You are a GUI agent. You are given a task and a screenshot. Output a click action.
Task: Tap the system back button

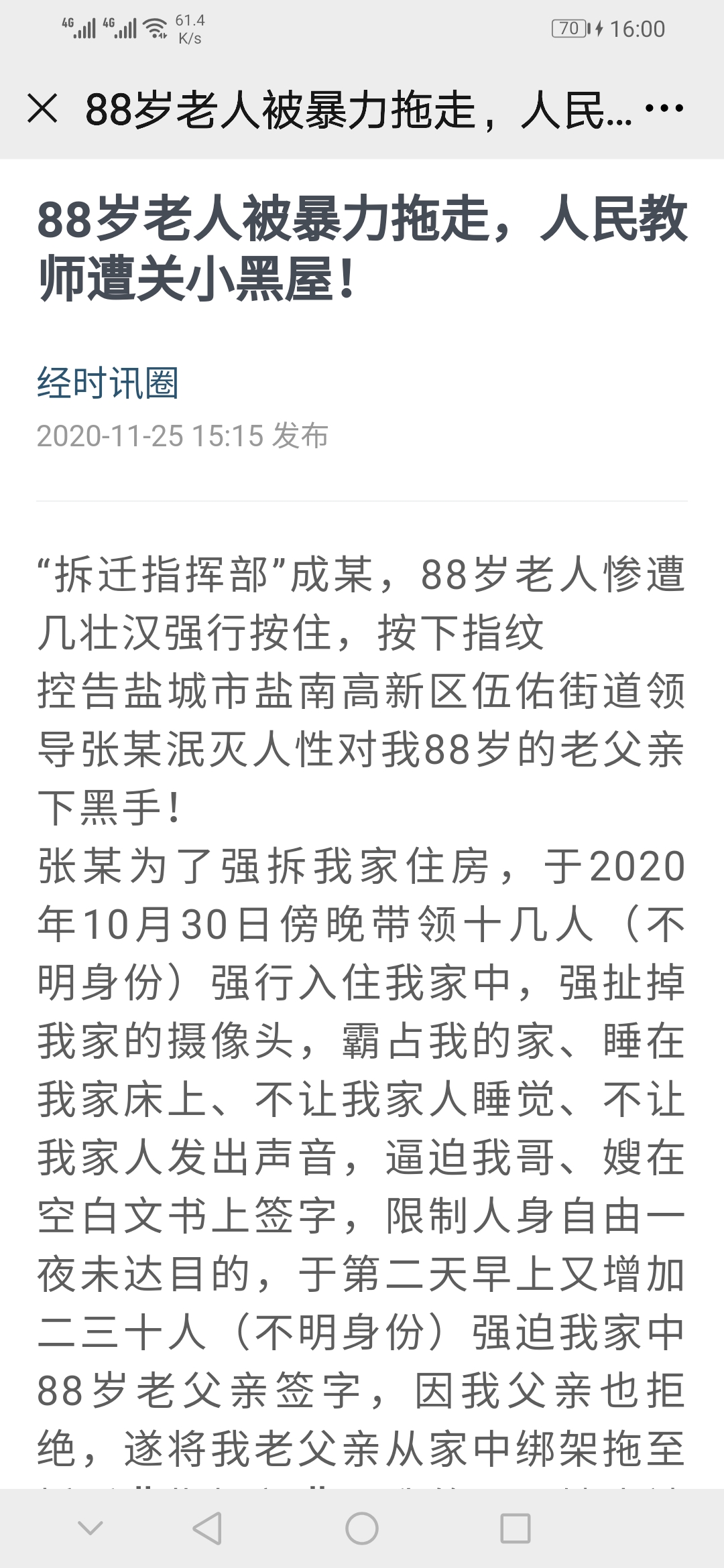coord(207,1529)
